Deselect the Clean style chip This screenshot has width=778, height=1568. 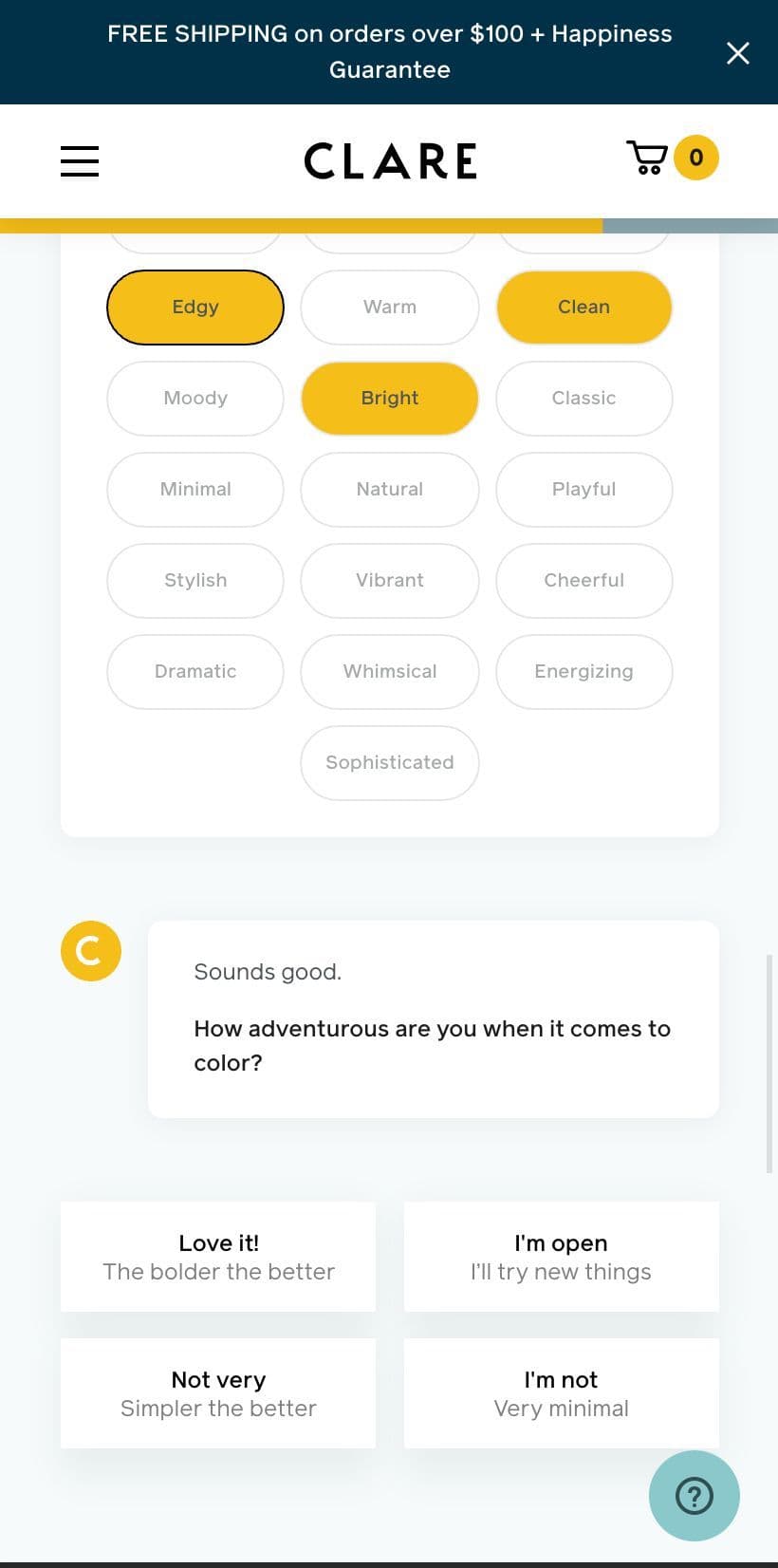point(583,308)
